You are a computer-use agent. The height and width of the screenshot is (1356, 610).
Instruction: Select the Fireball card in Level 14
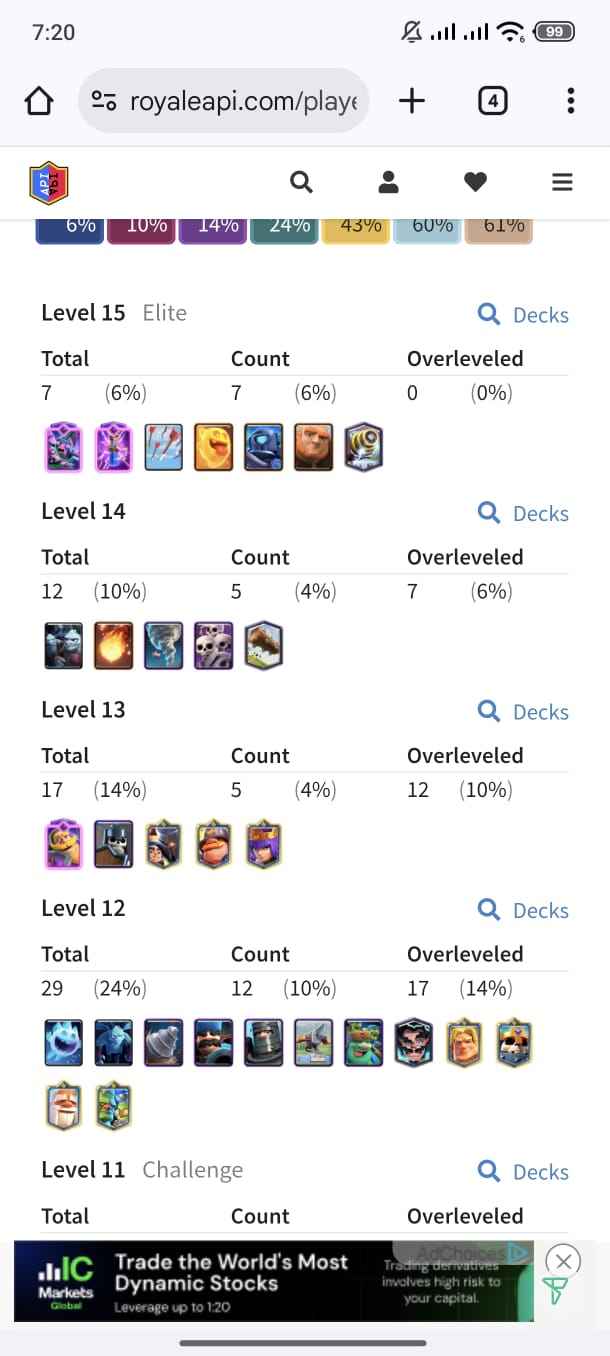(114, 645)
